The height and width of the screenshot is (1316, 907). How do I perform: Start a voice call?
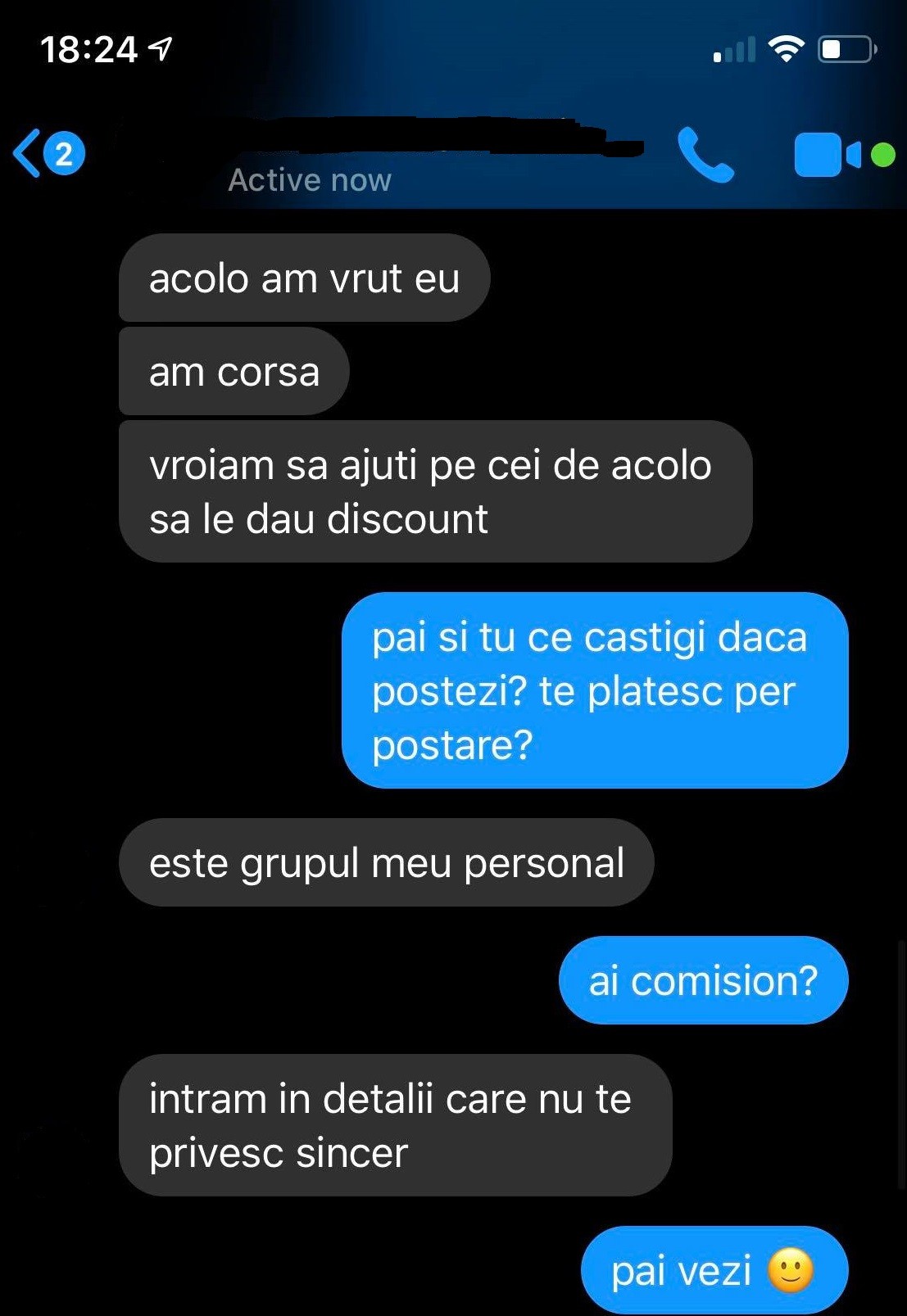tap(705, 155)
